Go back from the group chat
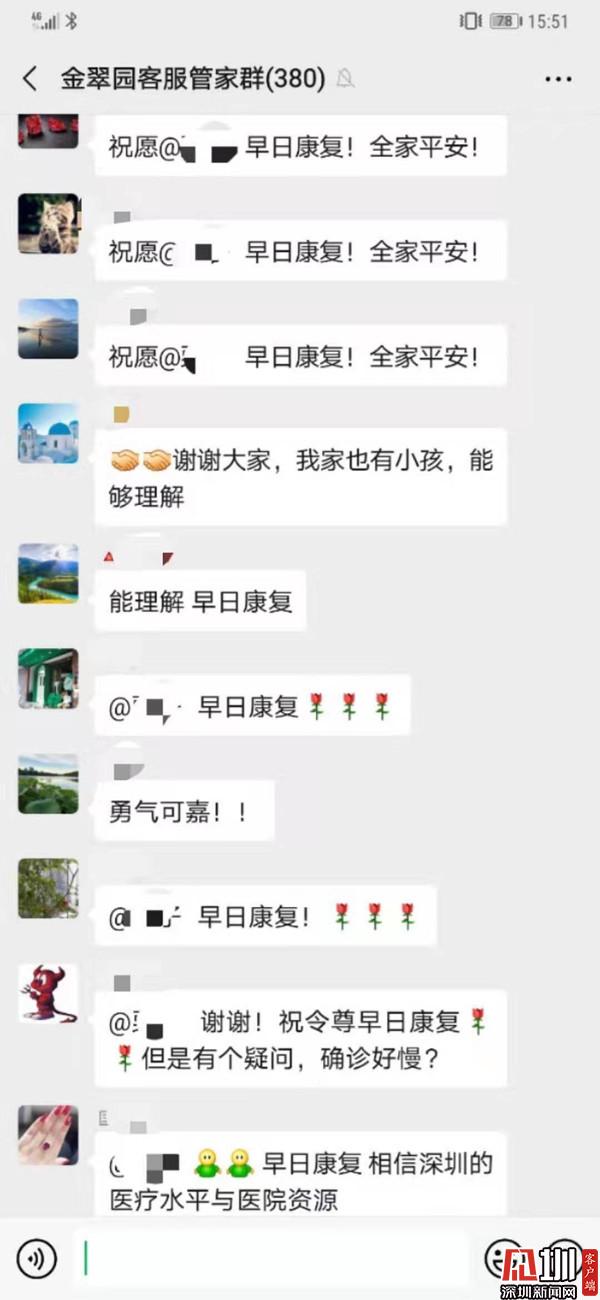The width and height of the screenshot is (600, 1300). [30, 79]
